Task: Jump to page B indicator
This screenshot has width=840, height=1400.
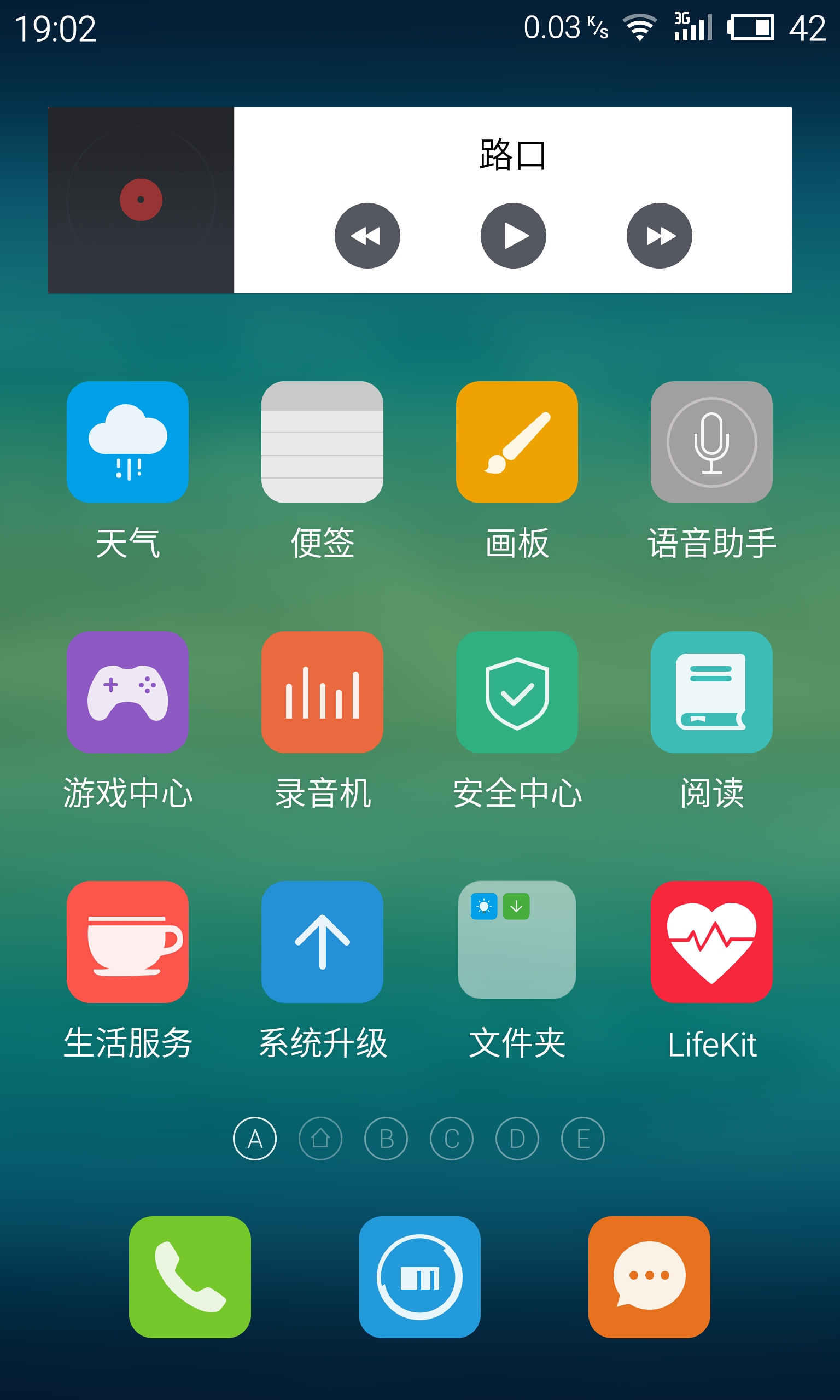Action: (x=386, y=1138)
